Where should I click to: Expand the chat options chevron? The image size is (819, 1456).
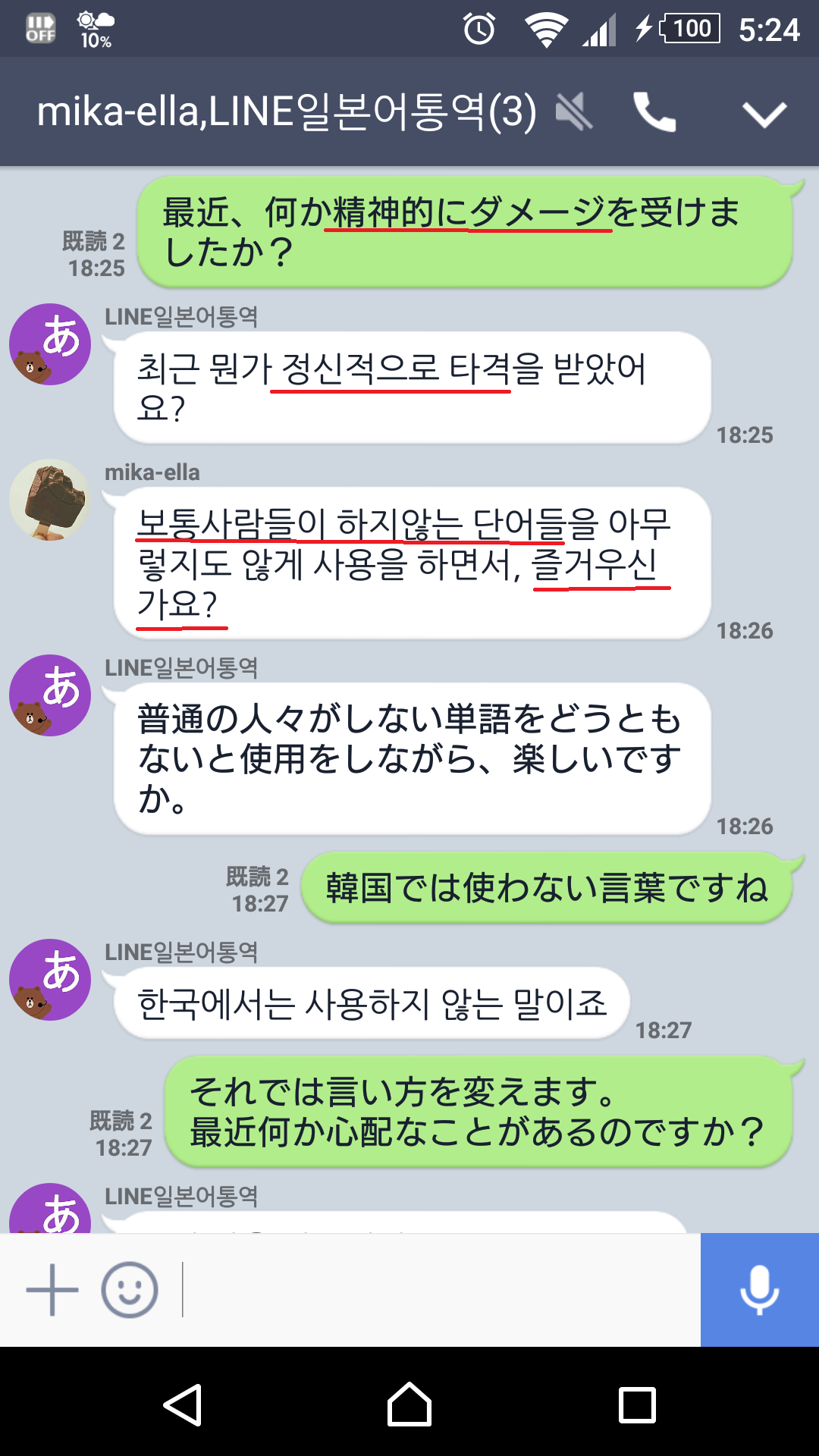pos(764,114)
